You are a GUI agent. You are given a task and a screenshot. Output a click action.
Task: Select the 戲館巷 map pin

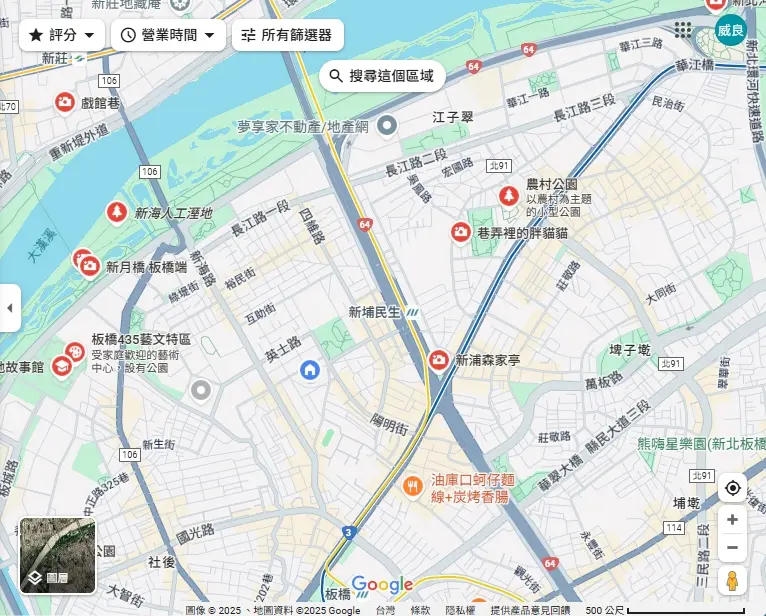(64, 102)
